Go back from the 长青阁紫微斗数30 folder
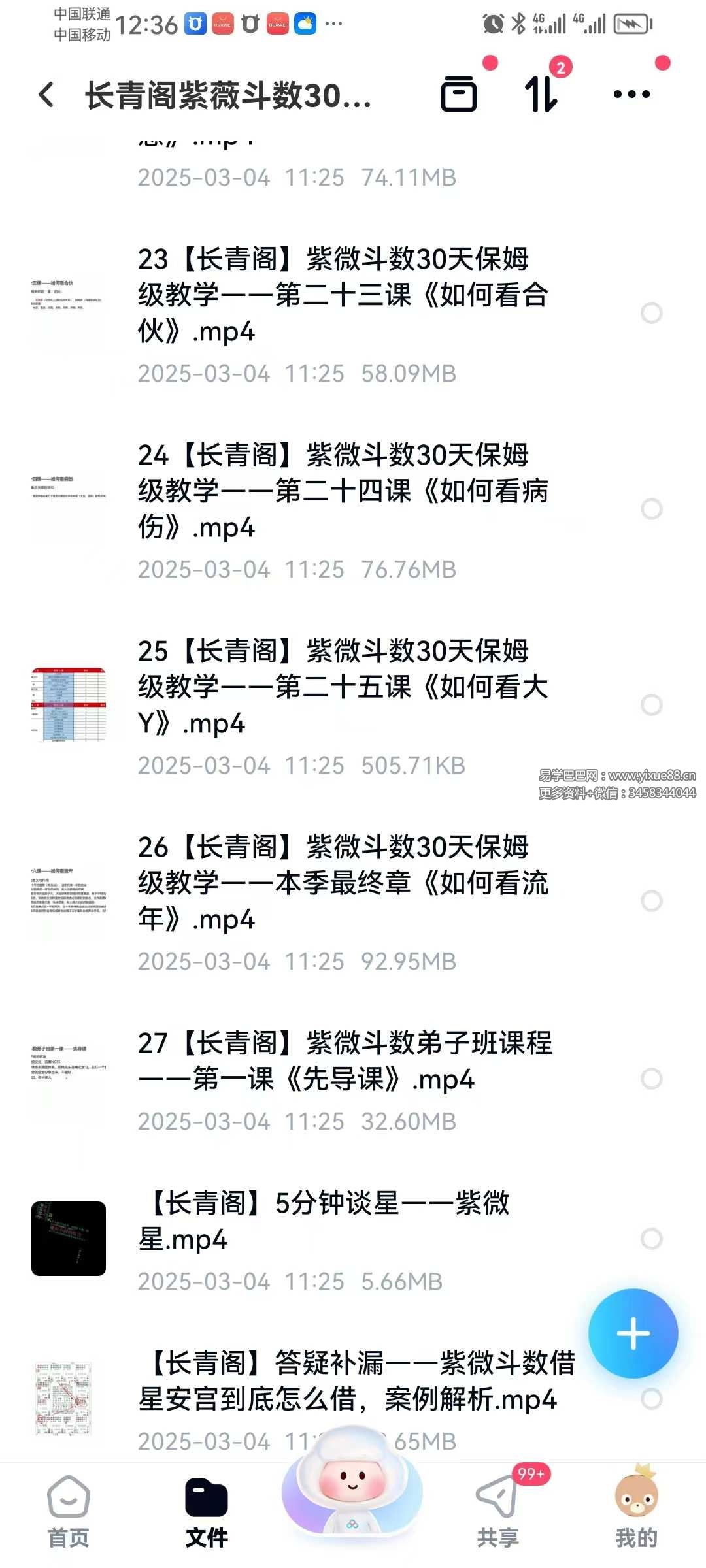Screen dimensions: 706x1568 pyautogui.click(x=46, y=95)
